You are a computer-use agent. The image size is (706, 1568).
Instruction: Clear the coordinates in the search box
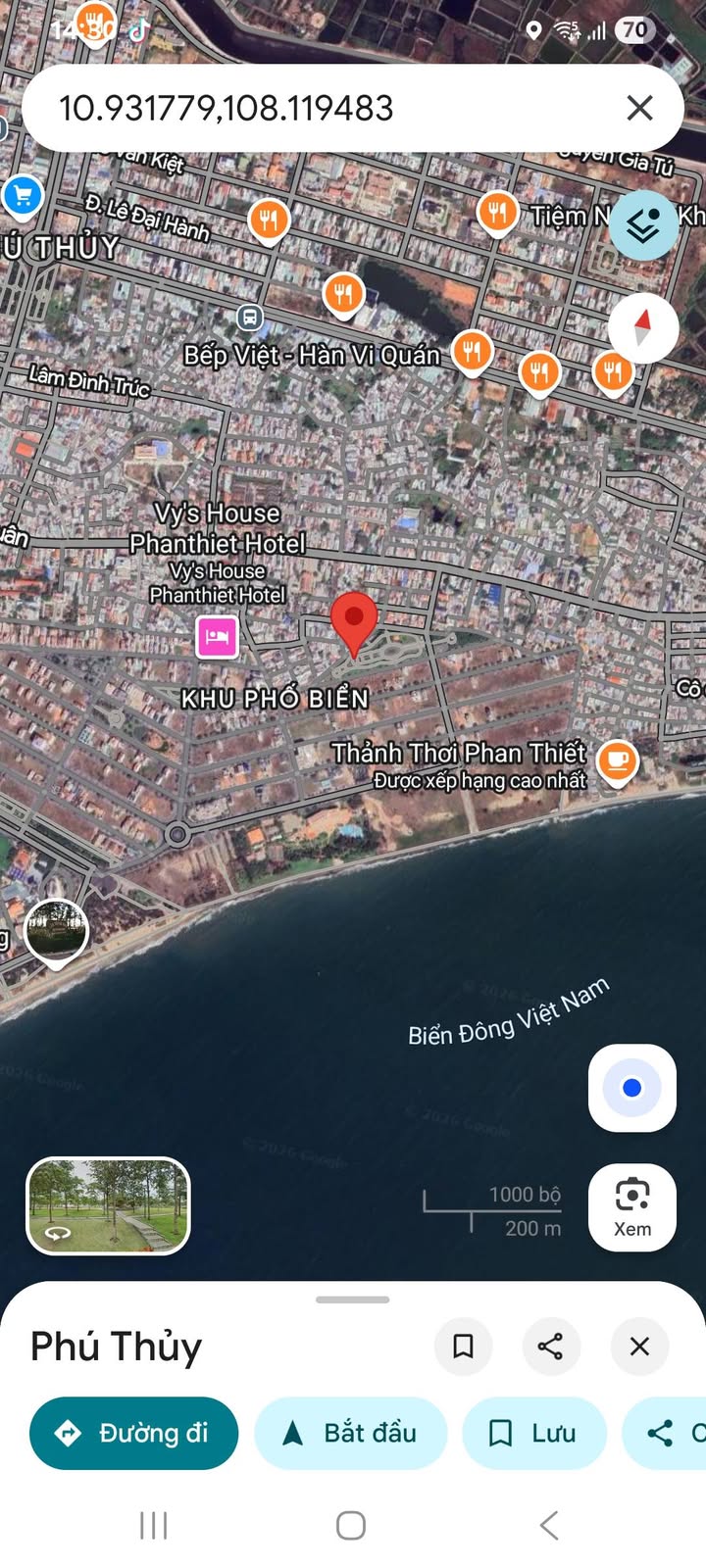click(639, 108)
